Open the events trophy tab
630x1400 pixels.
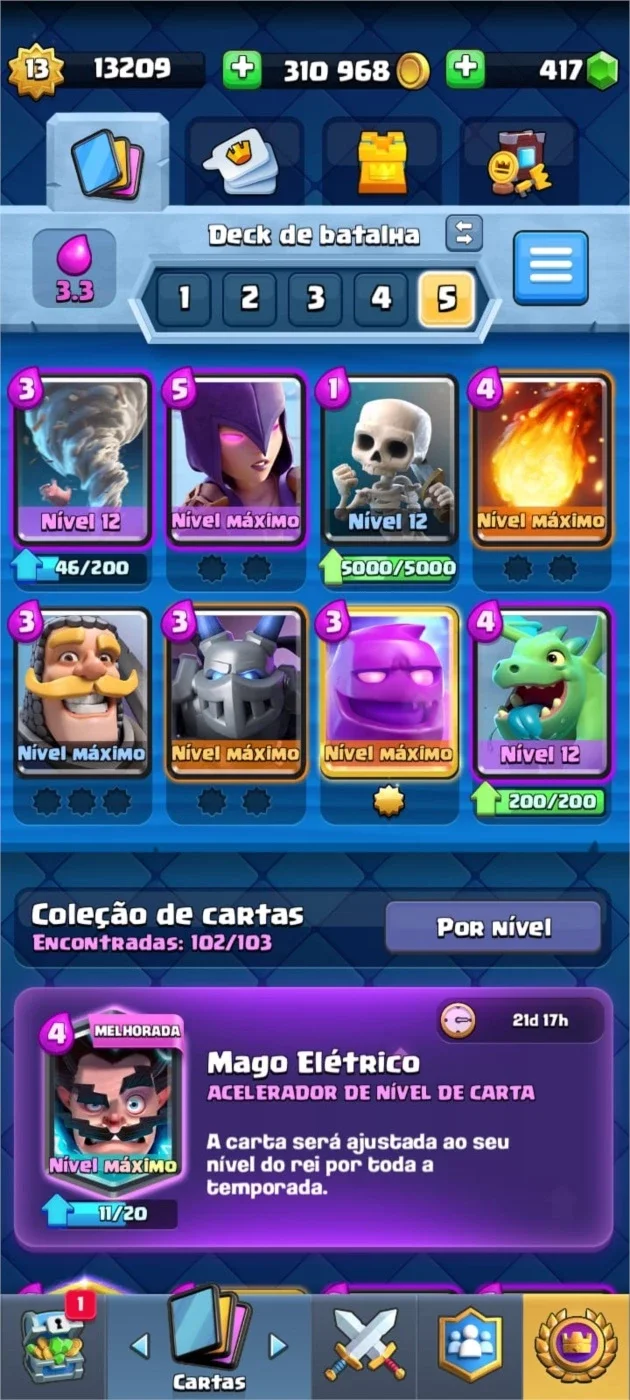pos(576,1347)
